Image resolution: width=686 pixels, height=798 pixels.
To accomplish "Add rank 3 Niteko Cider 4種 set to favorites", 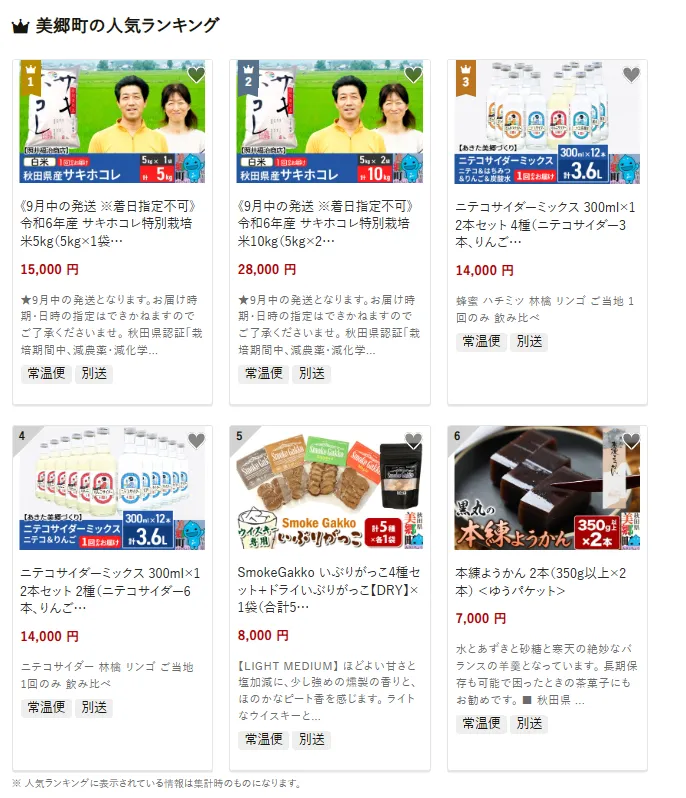I will tap(631, 75).
